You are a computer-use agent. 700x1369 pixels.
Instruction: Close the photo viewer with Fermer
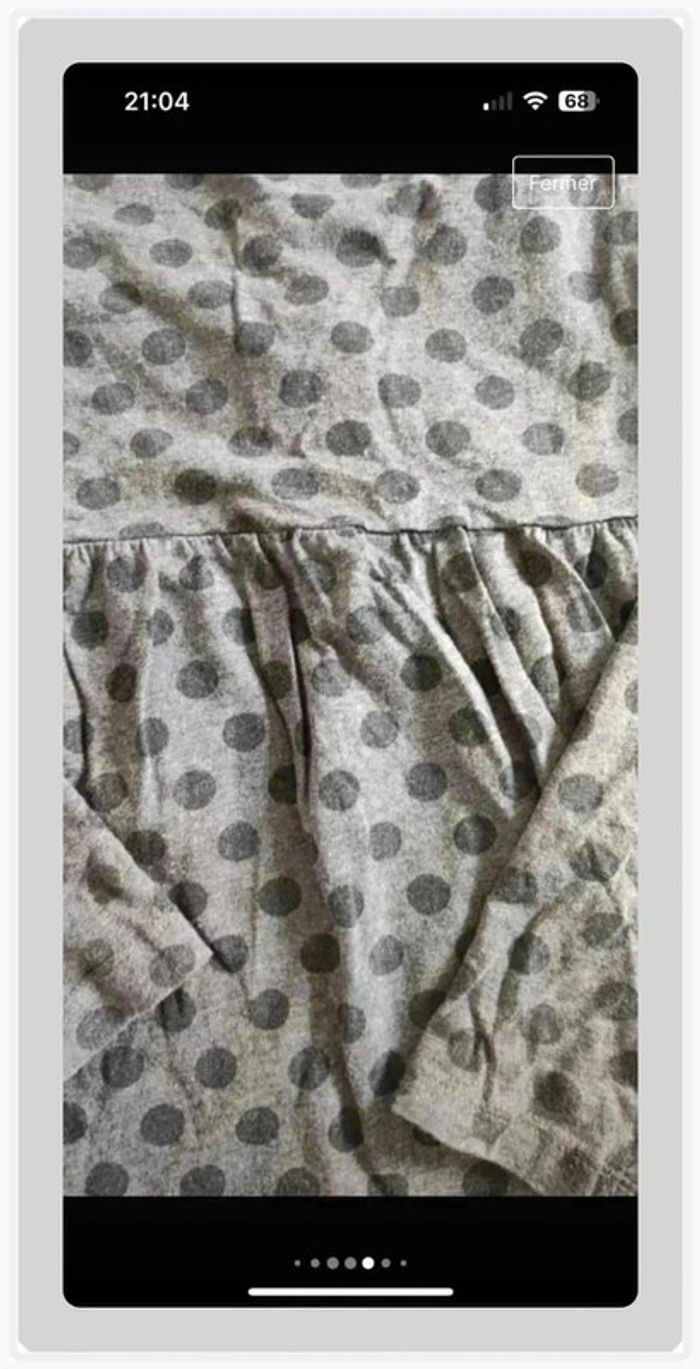[562, 183]
